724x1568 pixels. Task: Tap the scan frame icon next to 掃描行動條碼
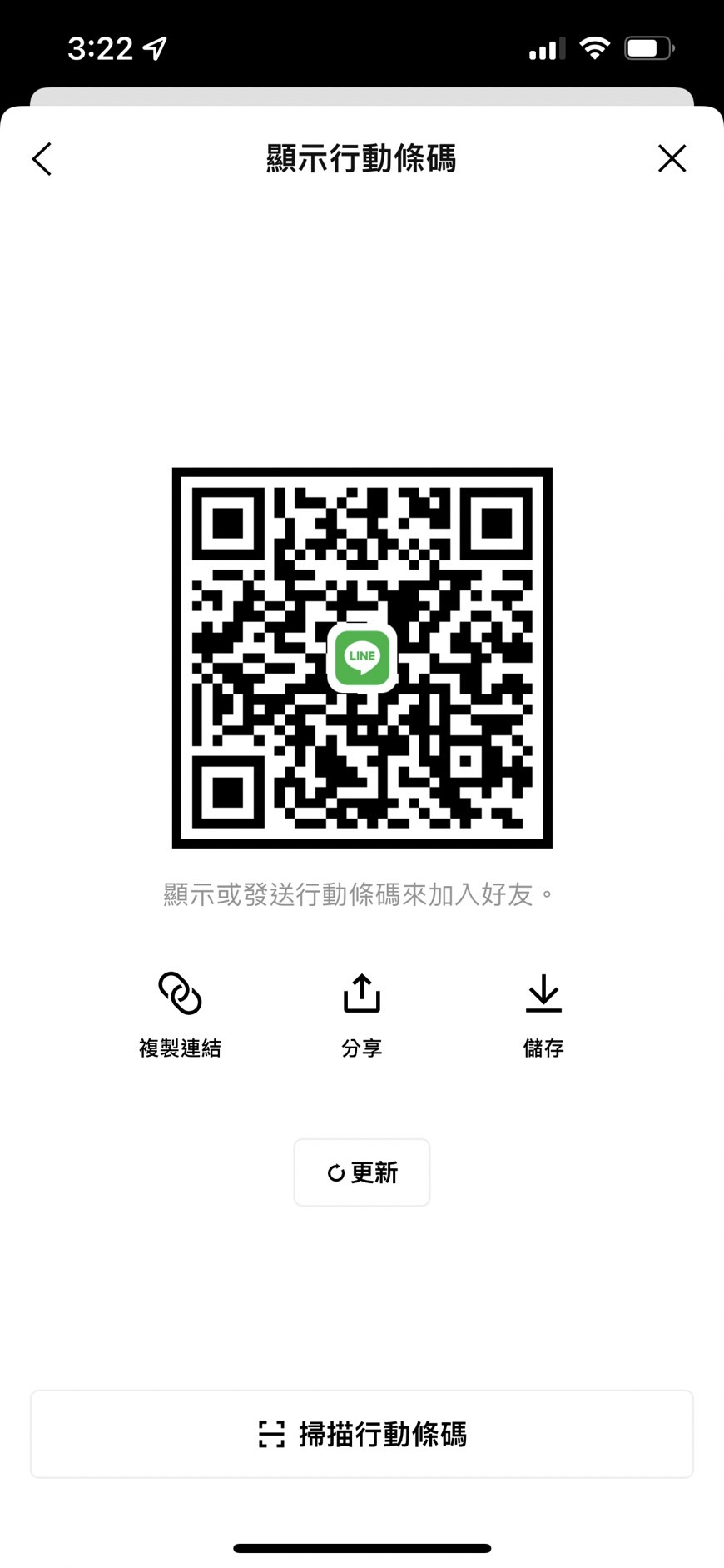pos(268,1434)
